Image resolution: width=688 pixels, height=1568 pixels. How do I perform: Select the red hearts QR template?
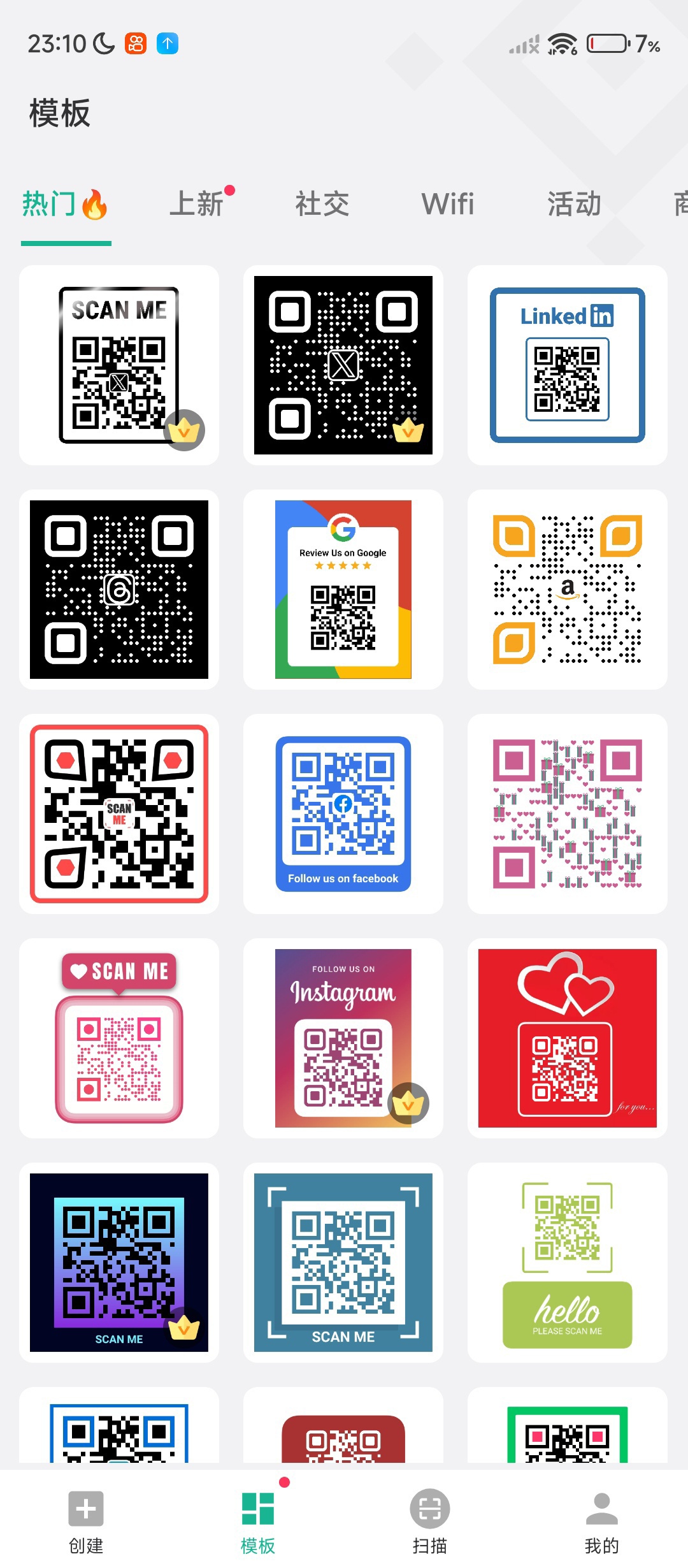[567, 1039]
